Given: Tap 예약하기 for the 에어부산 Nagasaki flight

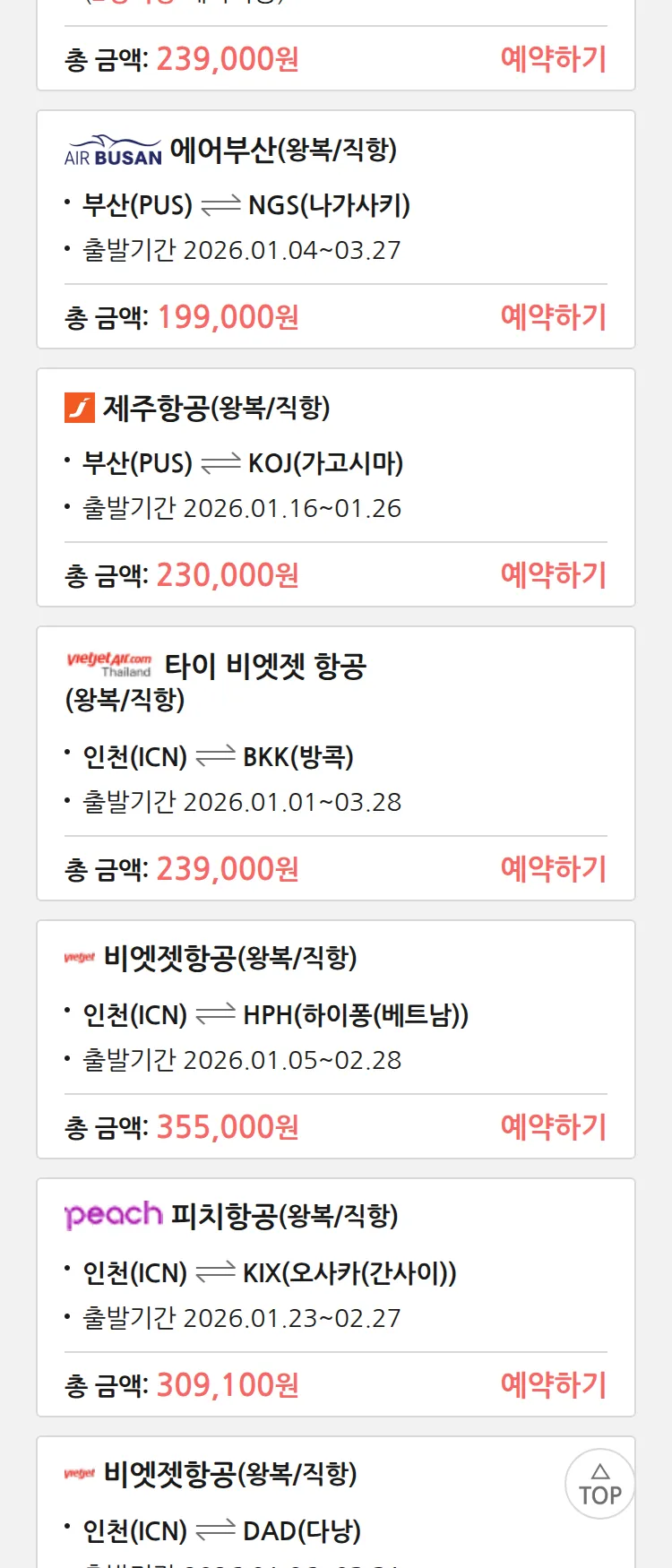Looking at the screenshot, I should click(553, 317).
